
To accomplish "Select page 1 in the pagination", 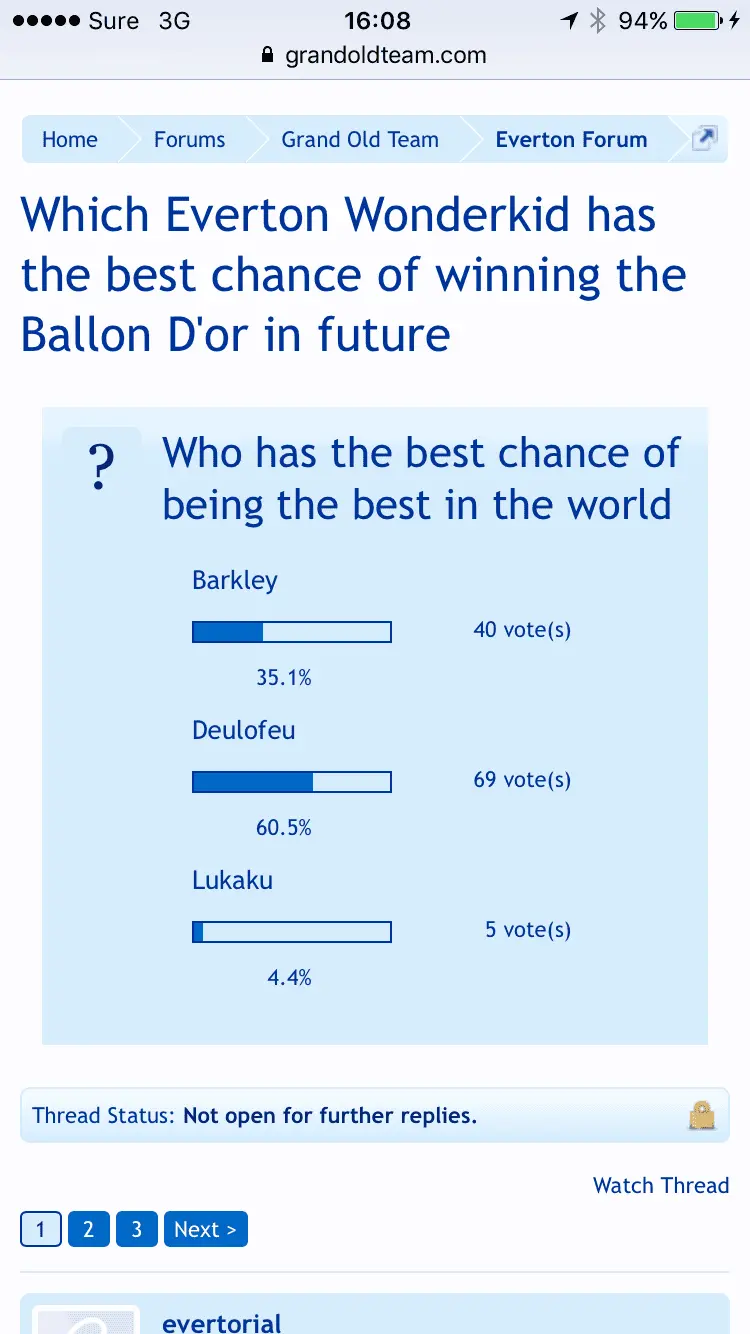I will point(41,1229).
